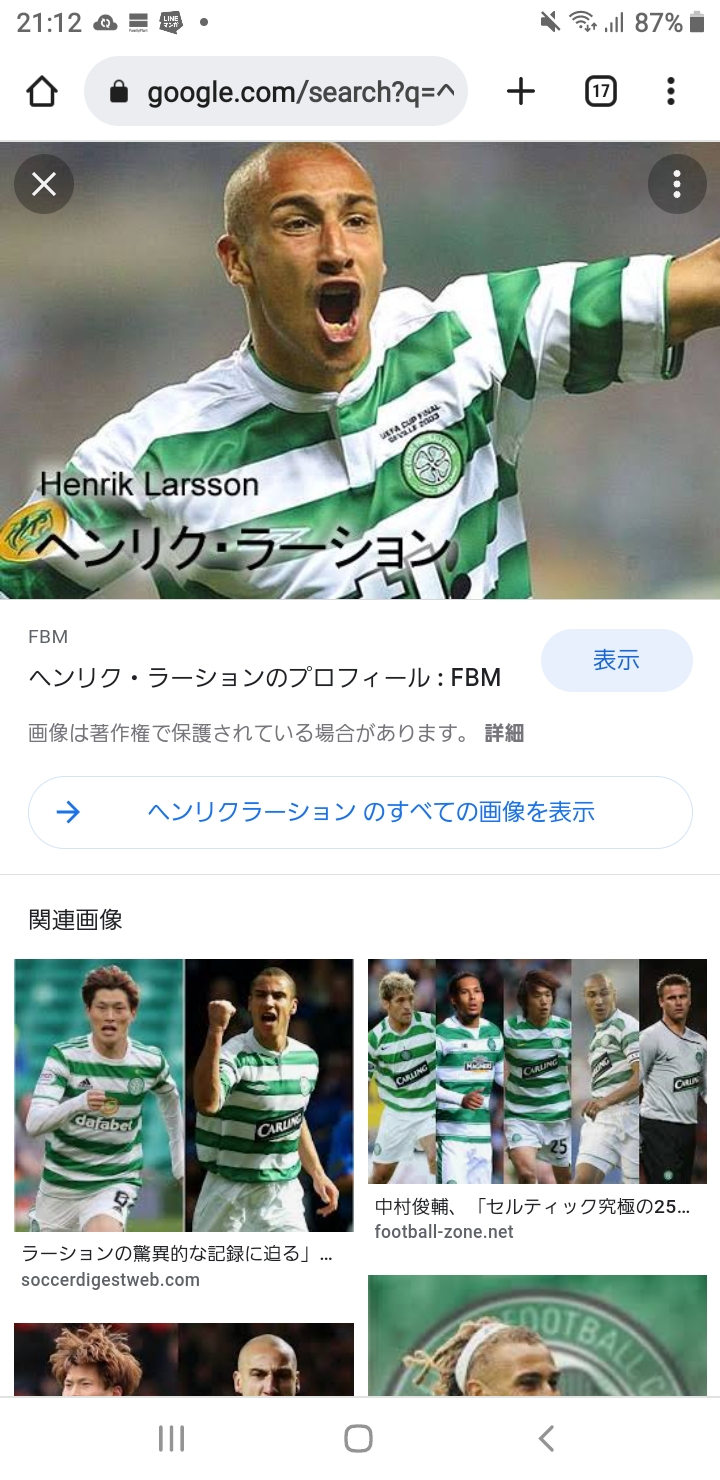Open Chrome's browser overflow menu
The image size is (720, 1480).
pyautogui.click(x=671, y=92)
